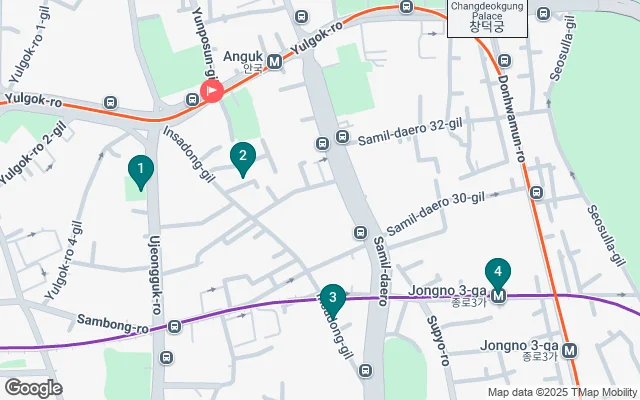Open the Anguk subway station icon
This screenshot has width=640, height=400.
[x=274, y=62]
